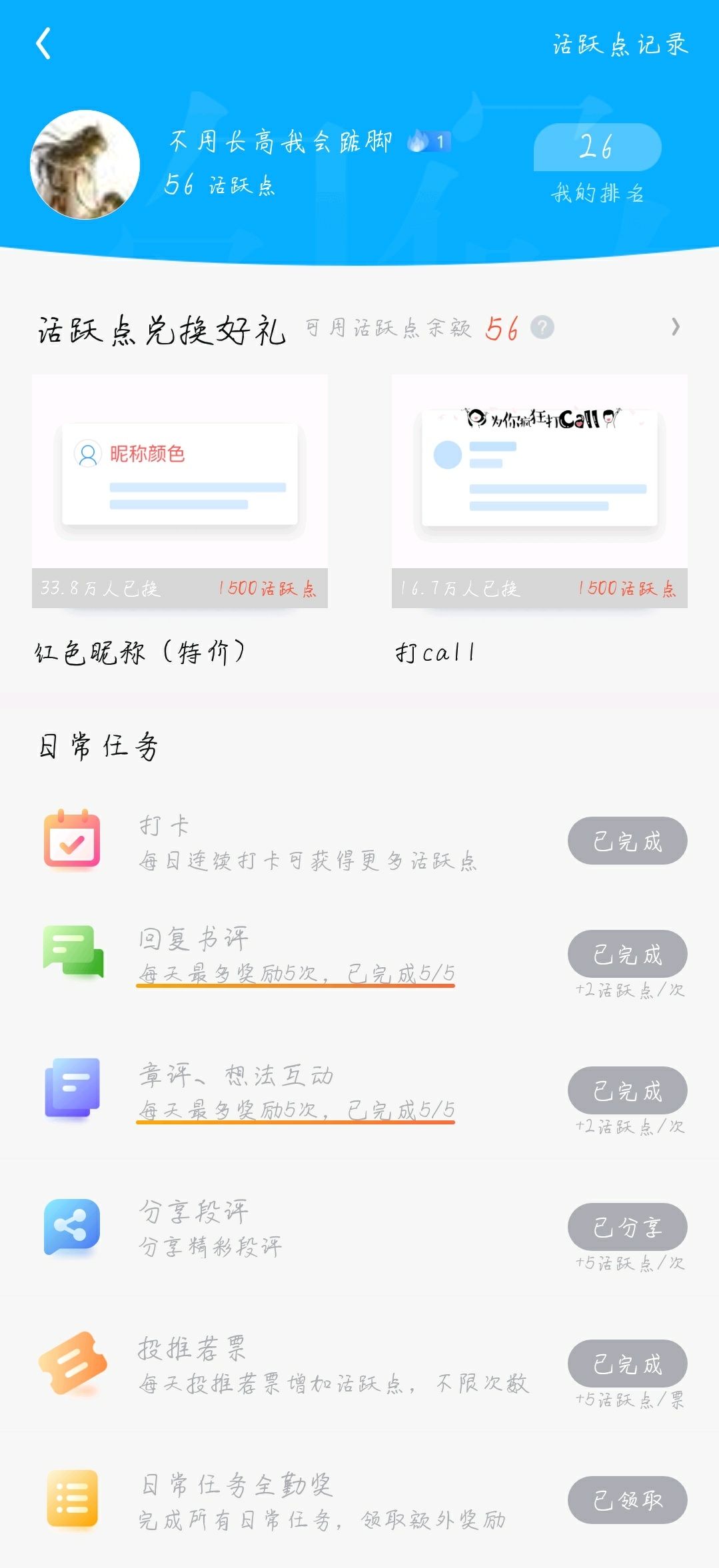Tap 已完成 button for 打卡 task
Viewport: 719px width, 1568px height.
[627, 841]
